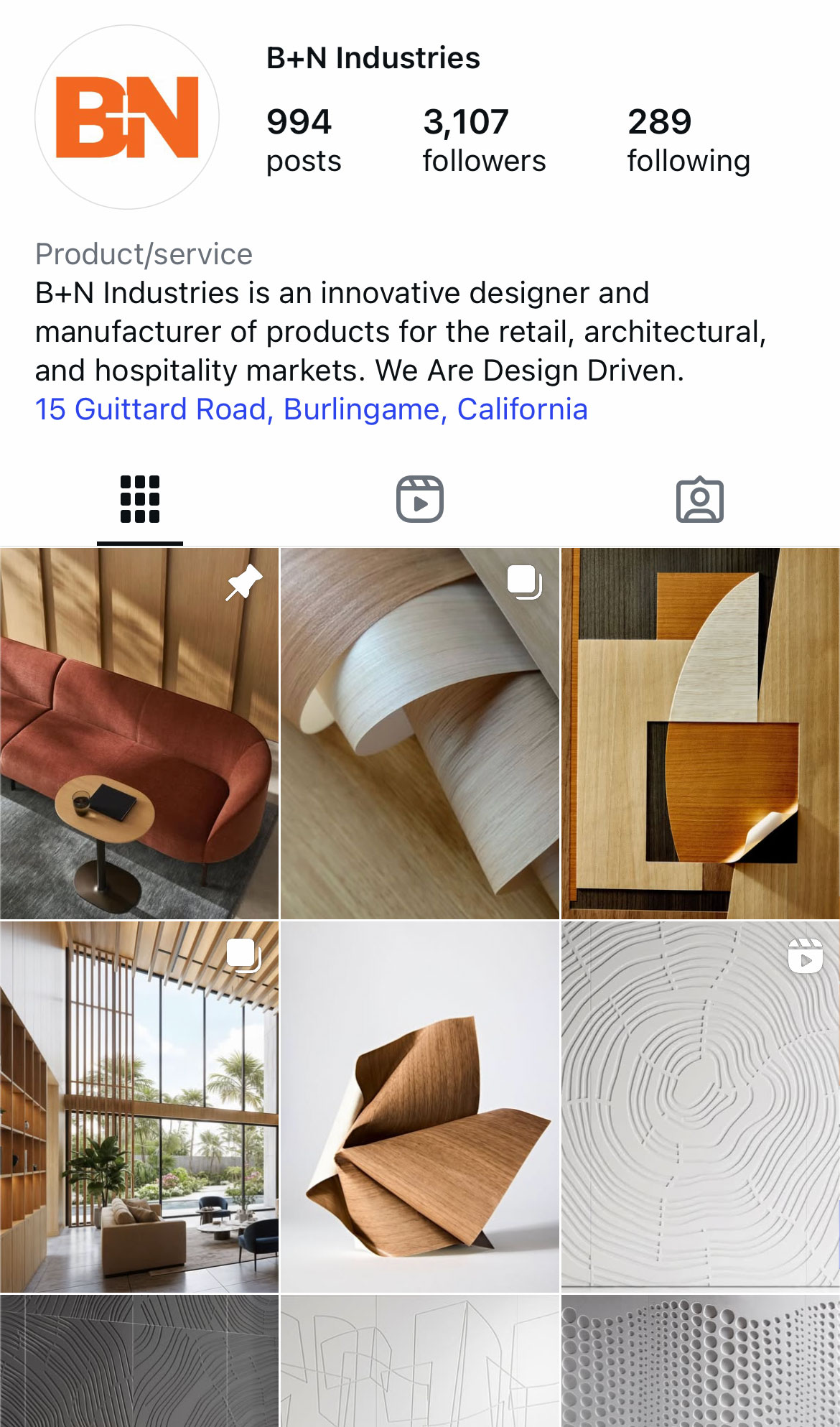Open the geometric wood veneer collage post

point(700,733)
